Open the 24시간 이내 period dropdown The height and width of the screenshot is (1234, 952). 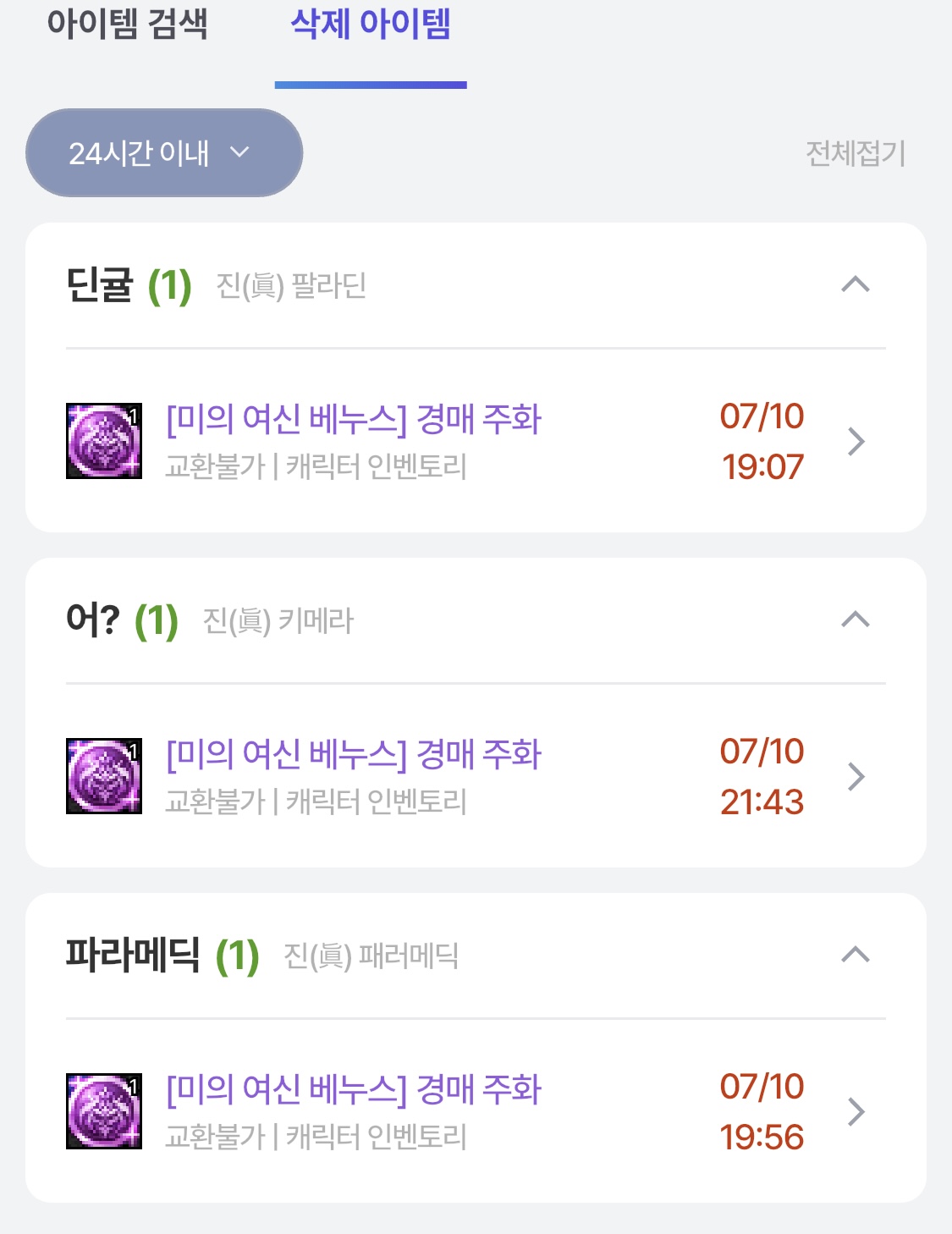[x=164, y=153]
